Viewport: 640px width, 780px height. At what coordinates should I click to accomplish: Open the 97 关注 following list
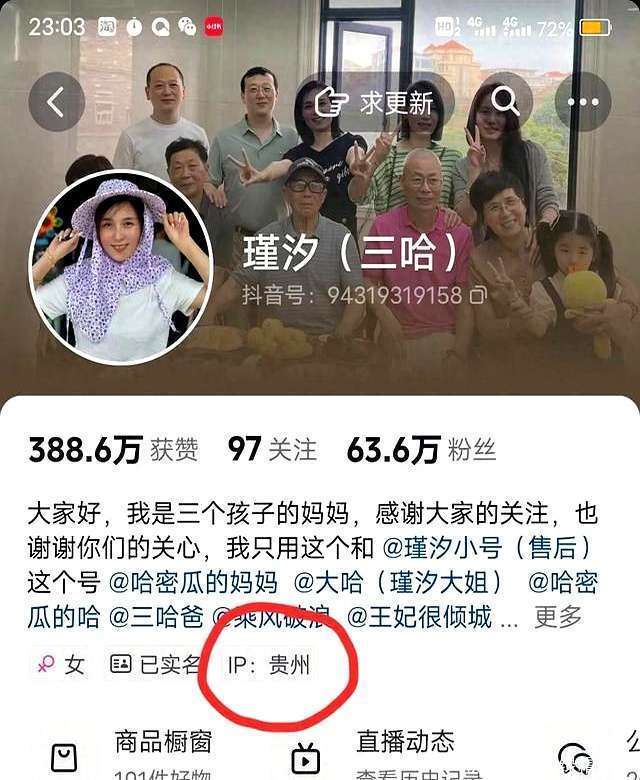[x=272, y=450]
